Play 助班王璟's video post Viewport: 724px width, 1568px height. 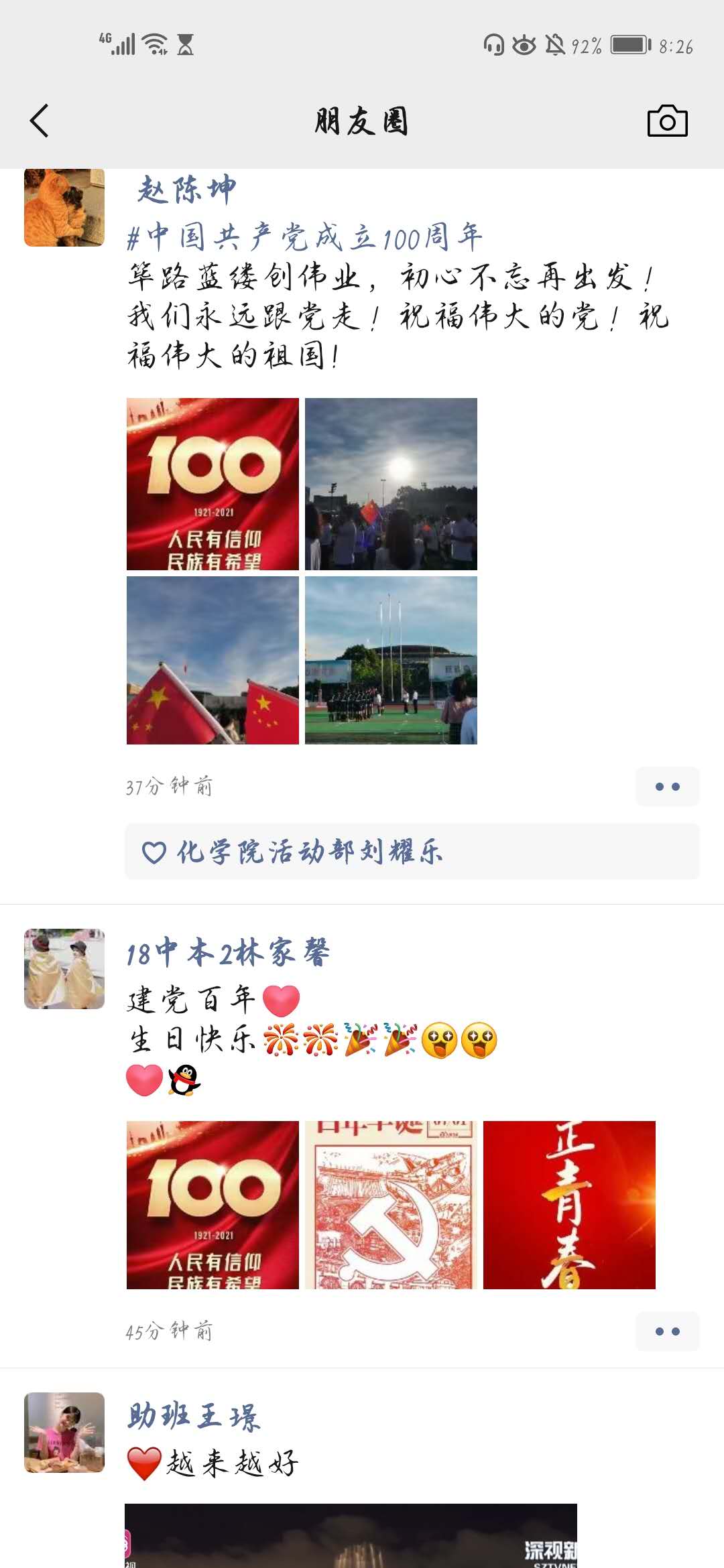click(351, 1534)
